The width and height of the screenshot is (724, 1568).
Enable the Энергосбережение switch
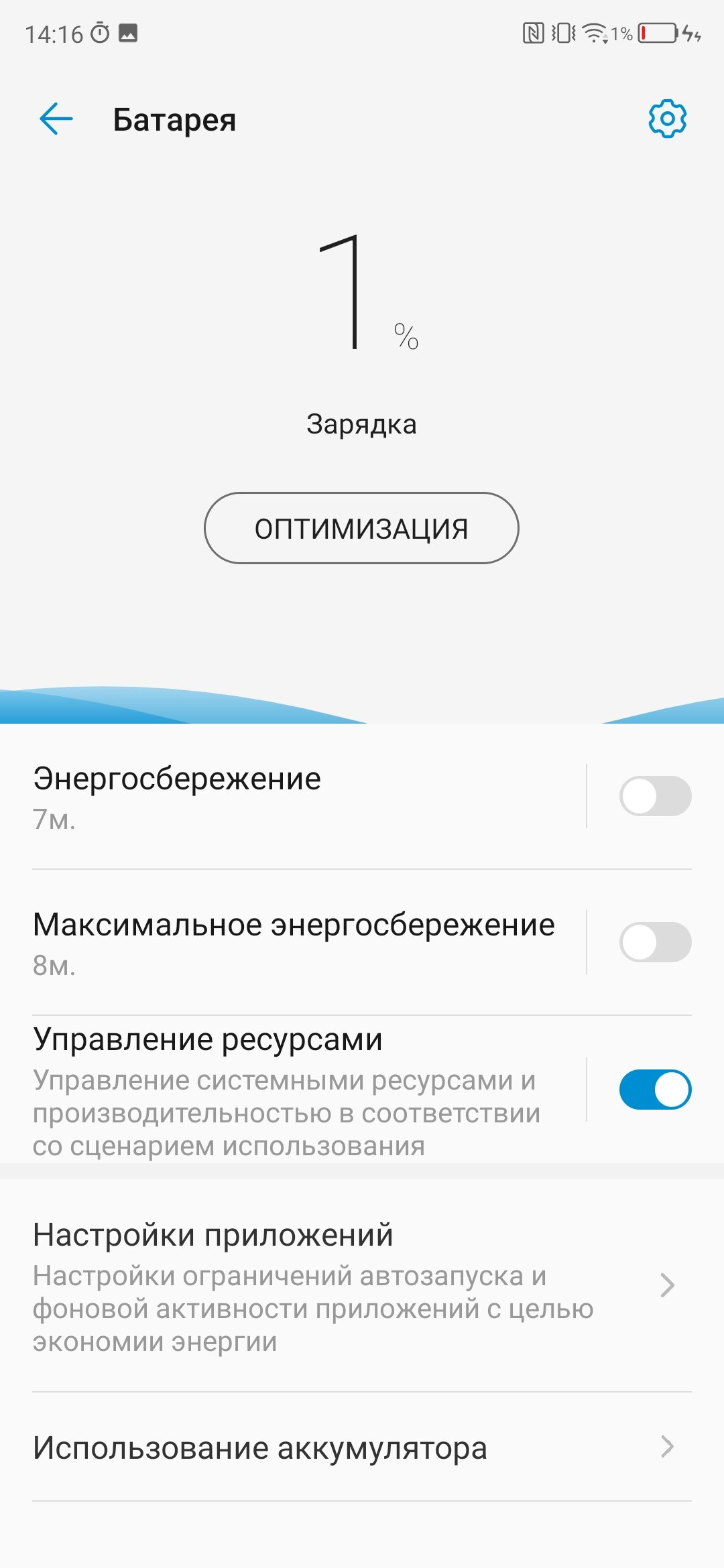655,796
